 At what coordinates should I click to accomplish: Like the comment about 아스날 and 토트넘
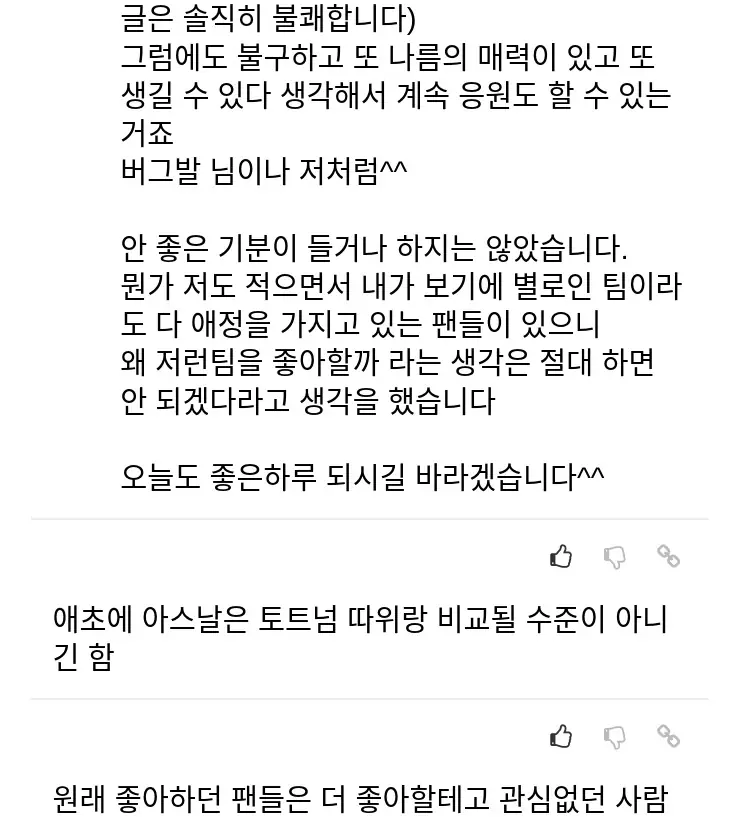[561, 737]
